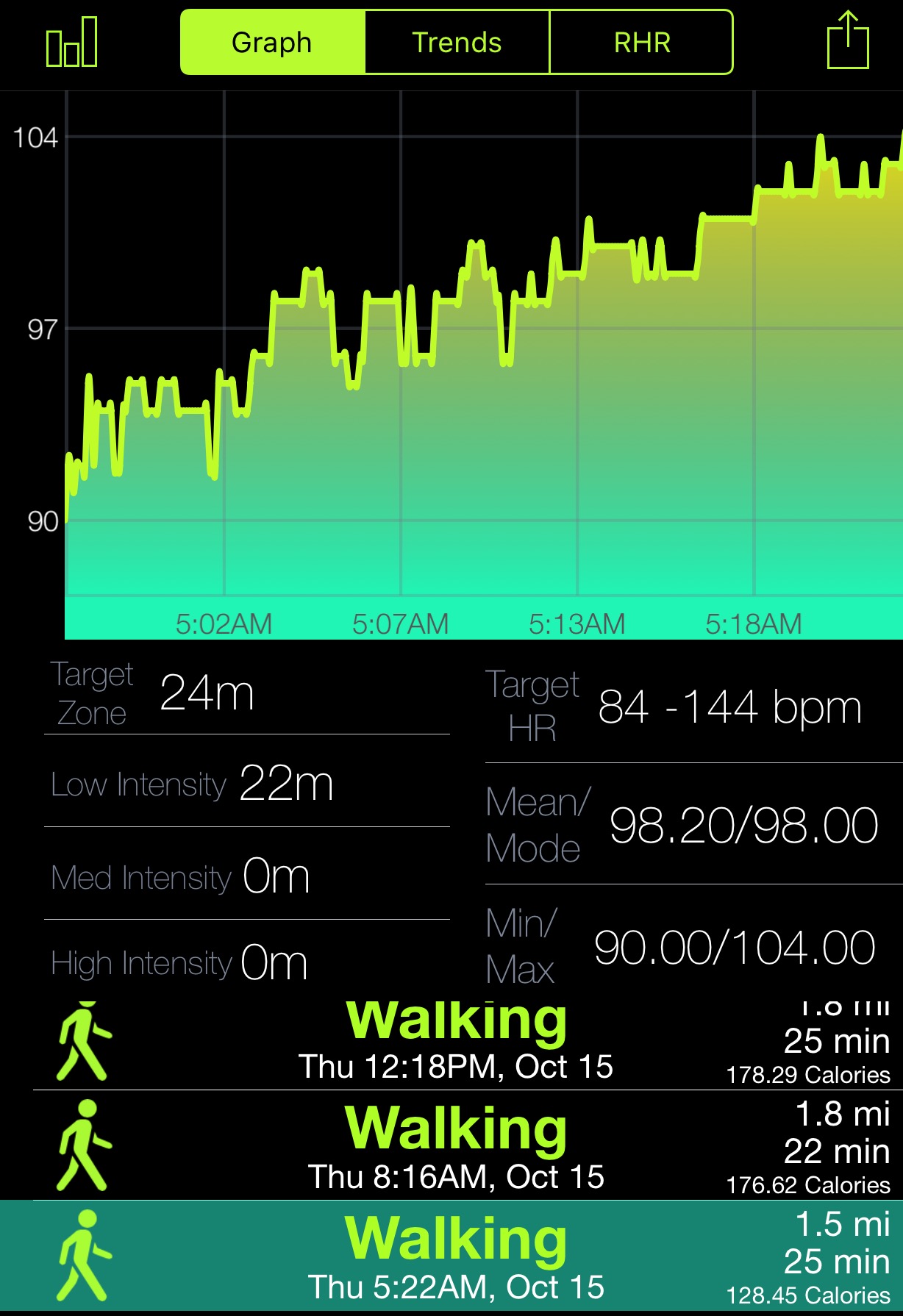The width and height of the screenshot is (903, 1316).
Task: Open the bar chart statistics icon
Action: tap(71, 43)
